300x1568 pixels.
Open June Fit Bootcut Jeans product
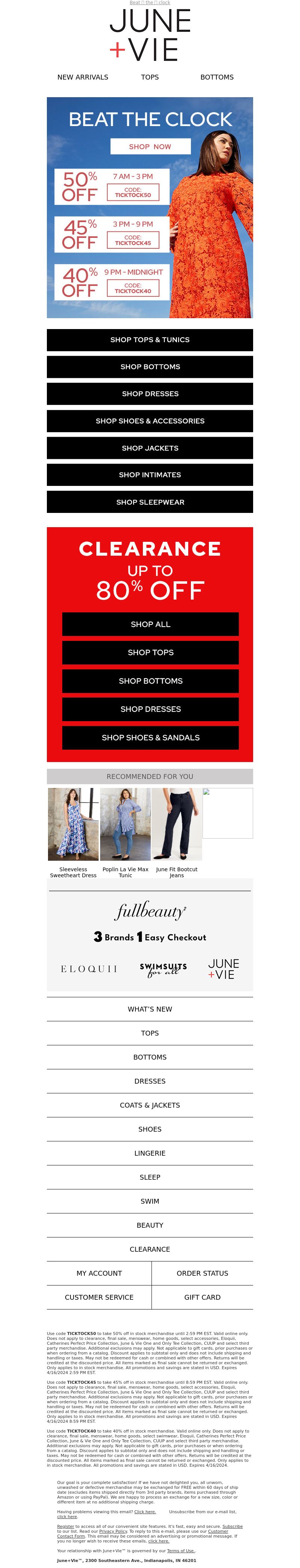(x=177, y=824)
